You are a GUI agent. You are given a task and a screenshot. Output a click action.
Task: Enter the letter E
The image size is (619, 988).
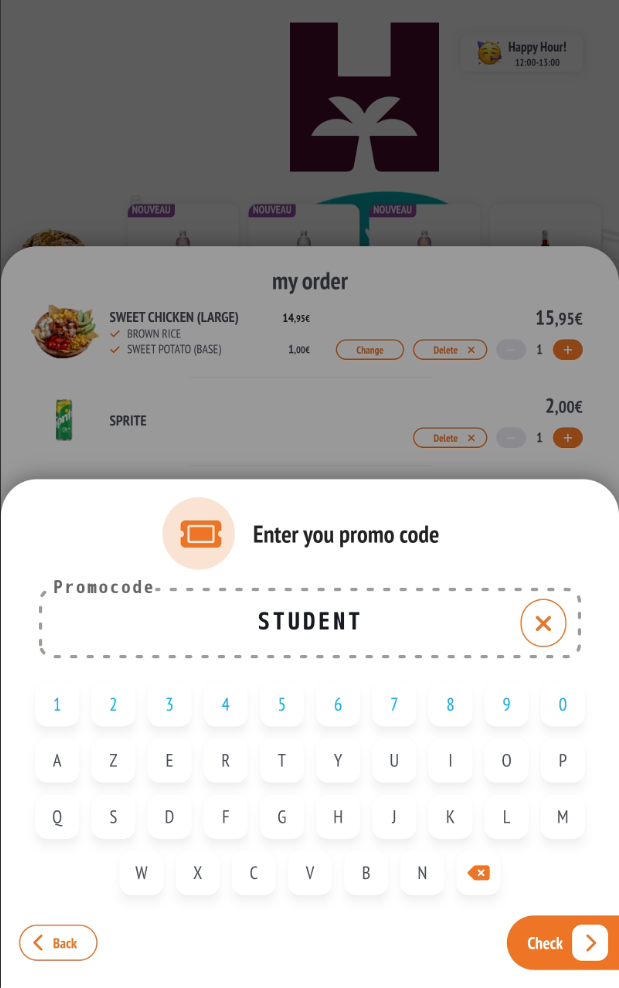(x=169, y=761)
